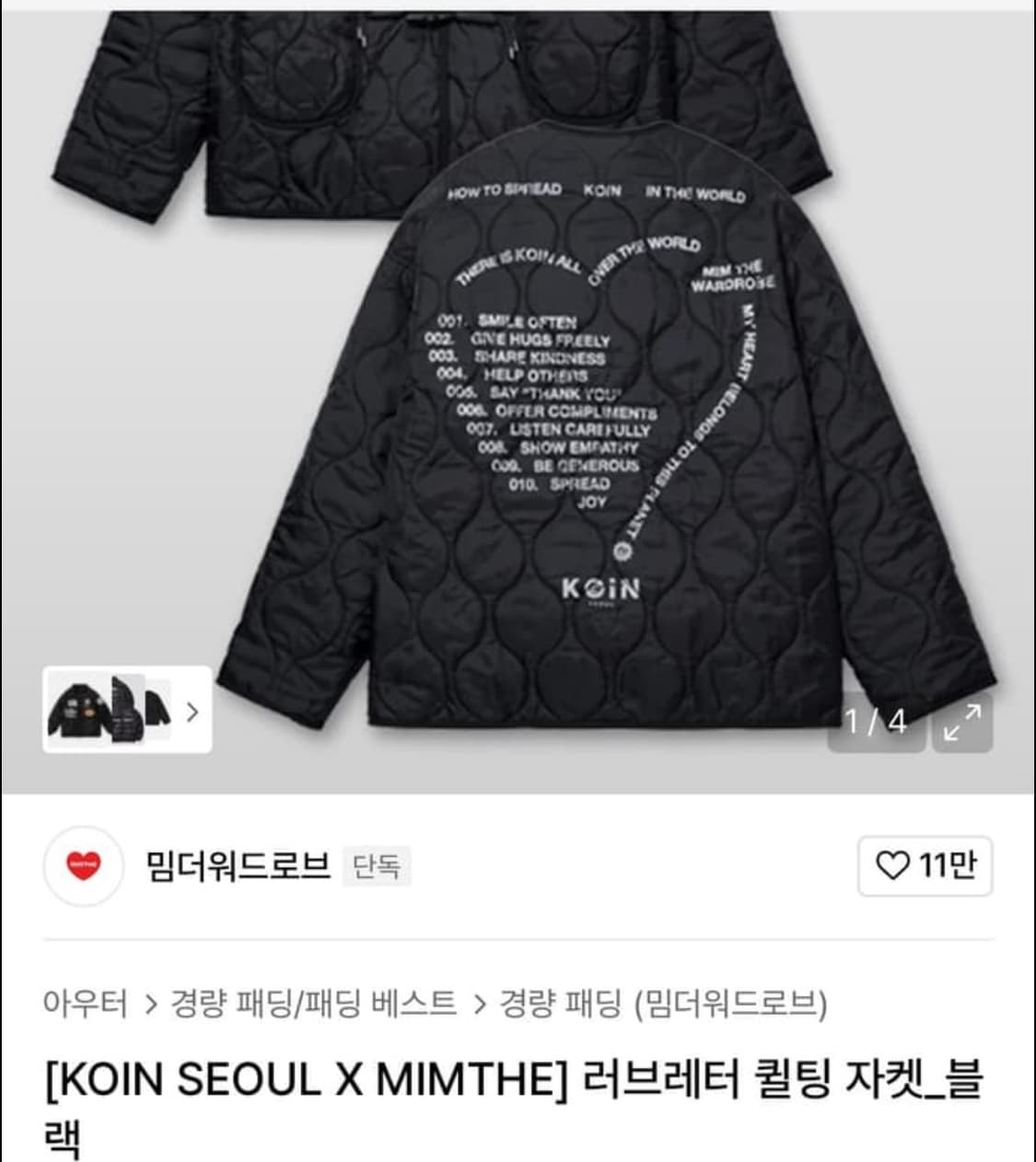Open the product title 러브레터 퀼팅 자켓_블랙

point(518,1075)
